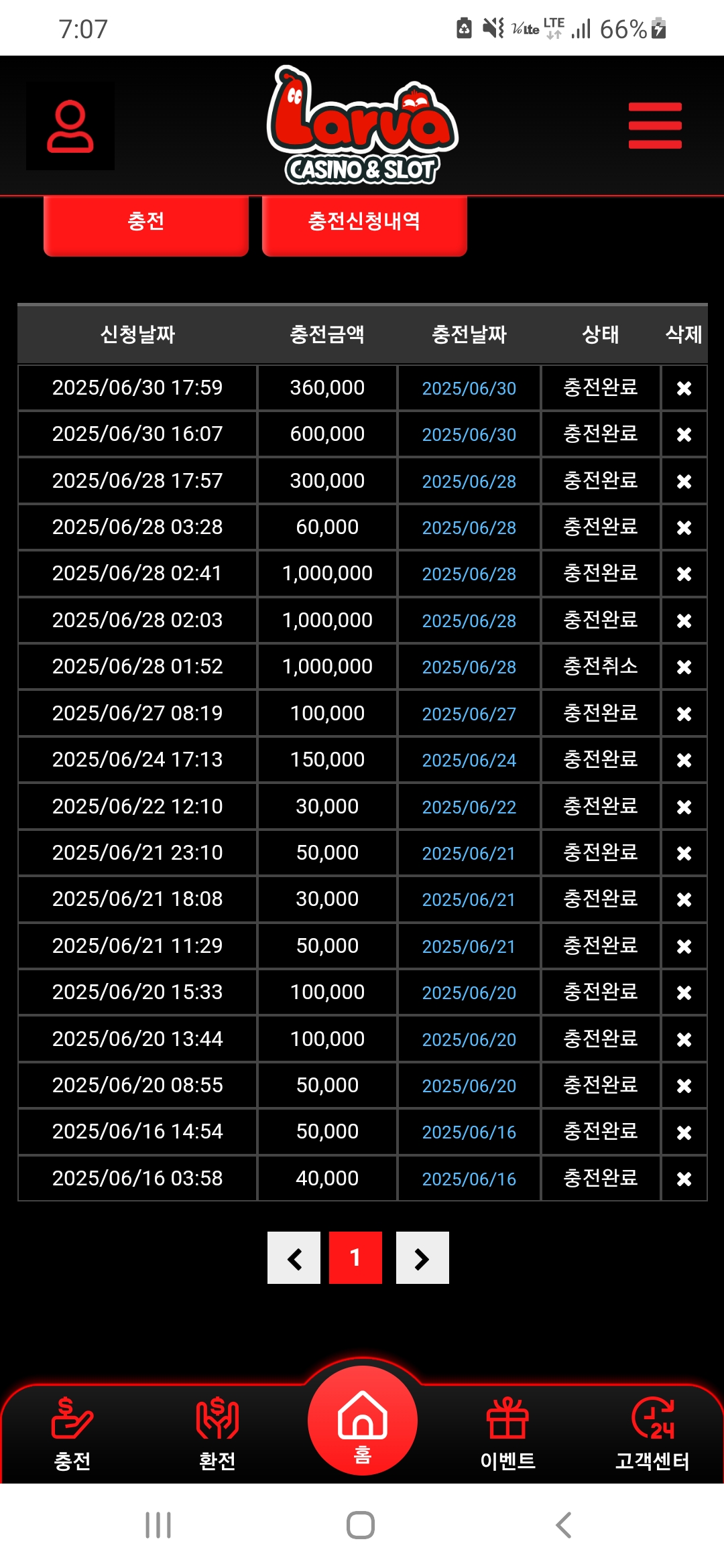Open 충전신청내역 history tab
Viewport: 724px width, 1568px height.
point(364,223)
